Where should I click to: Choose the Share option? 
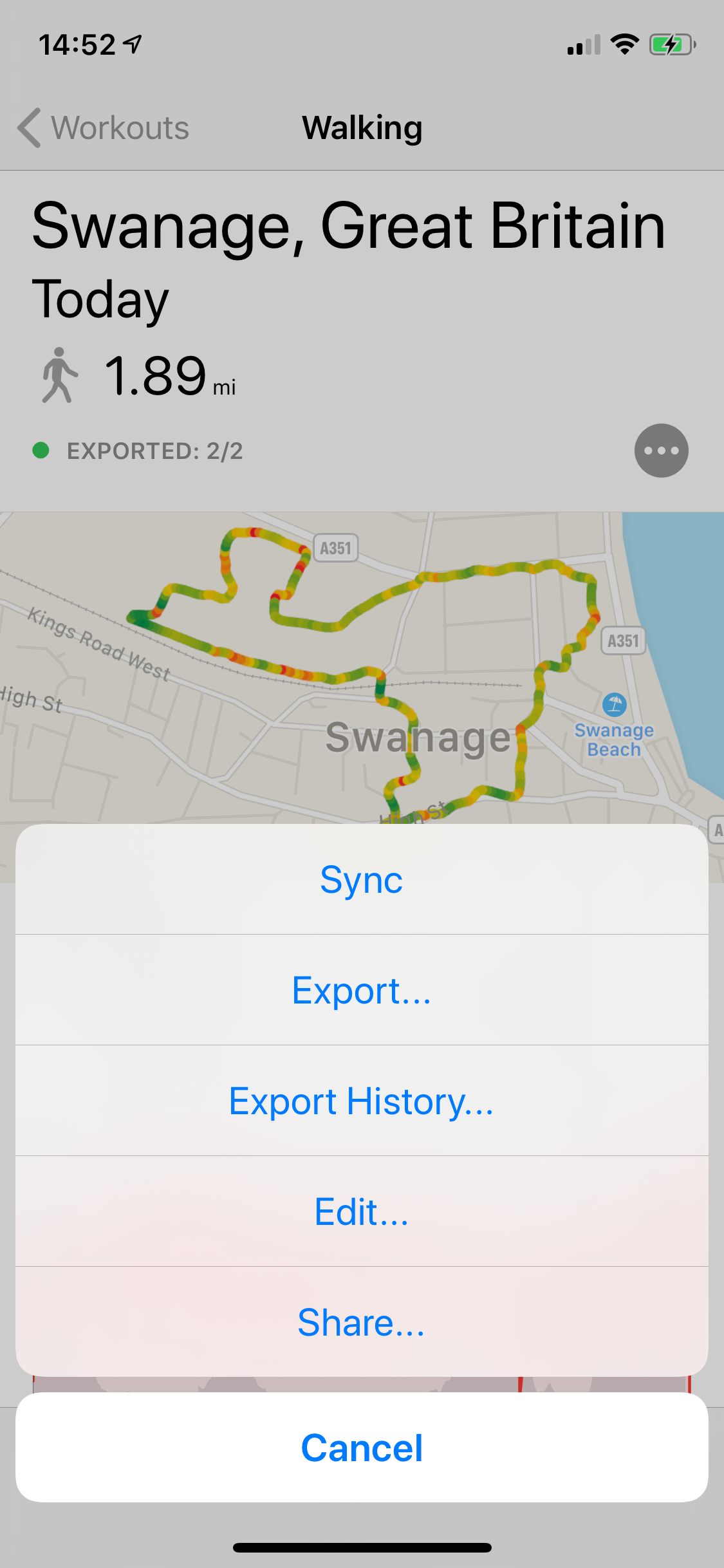click(x=360, y=1321)
